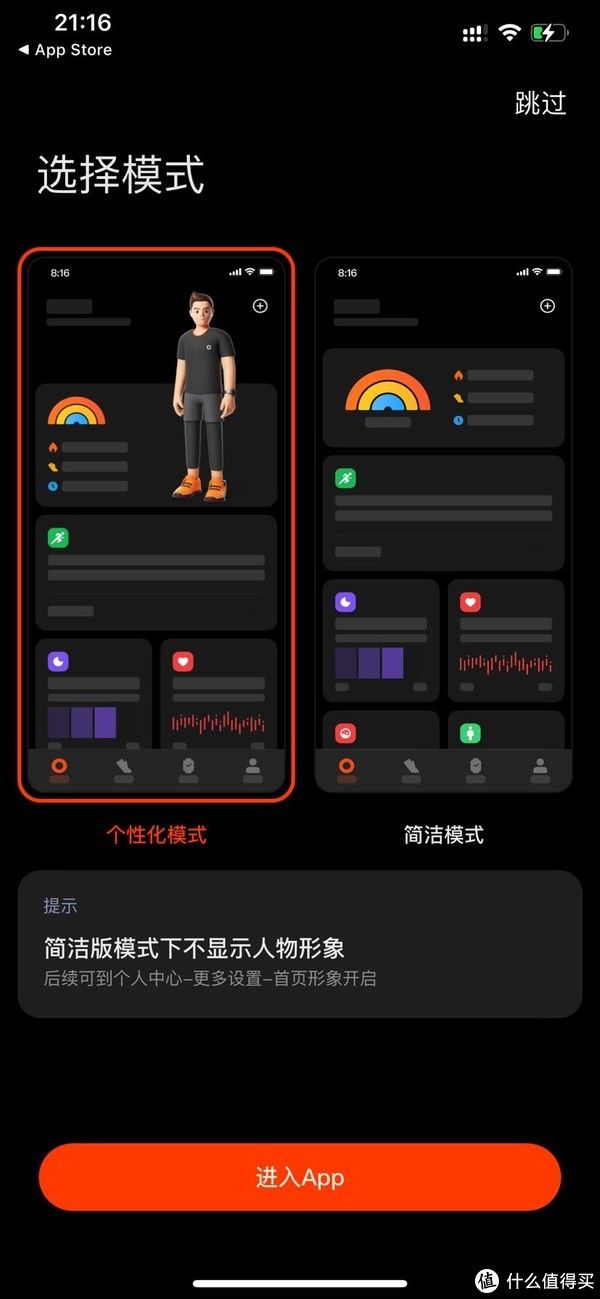Image resolution: width=600 pixels, height=1299 pixels.
Task: Skip mode selection via 跳过
Action: point(540,103)
